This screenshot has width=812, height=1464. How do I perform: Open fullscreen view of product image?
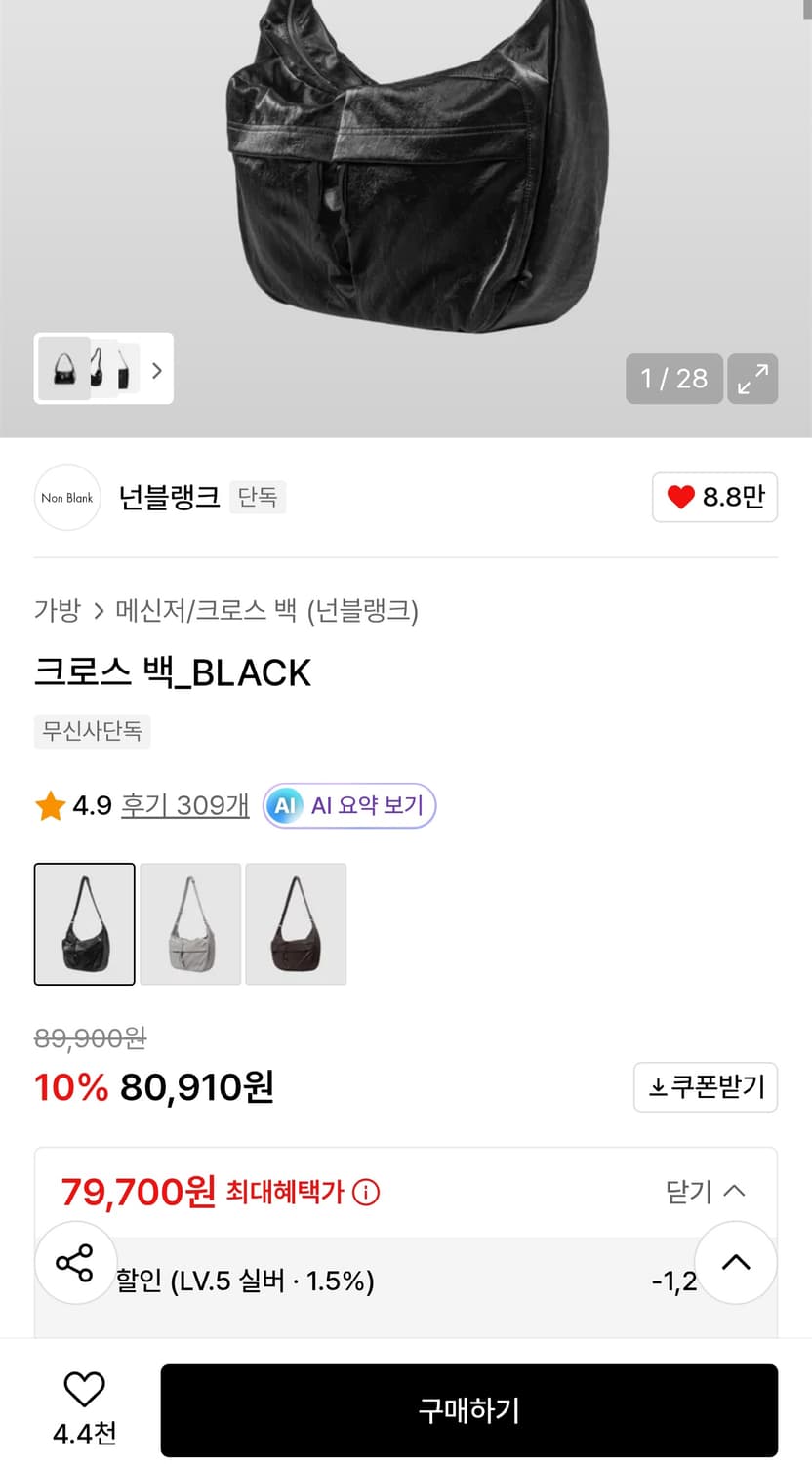tap(751, 379)
